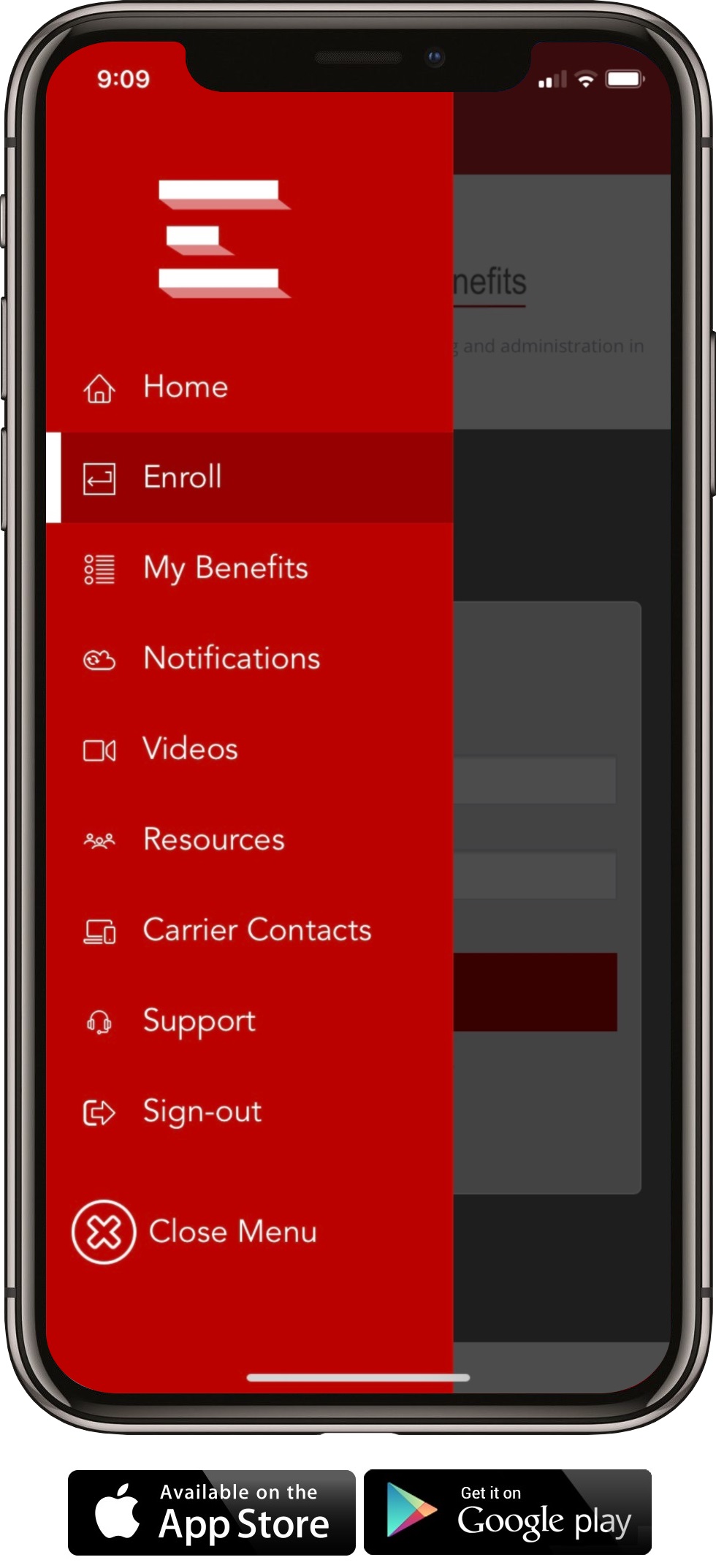Click the Enroll arrow icon
Screen dimensions: 716x1568
click(99, 479)
